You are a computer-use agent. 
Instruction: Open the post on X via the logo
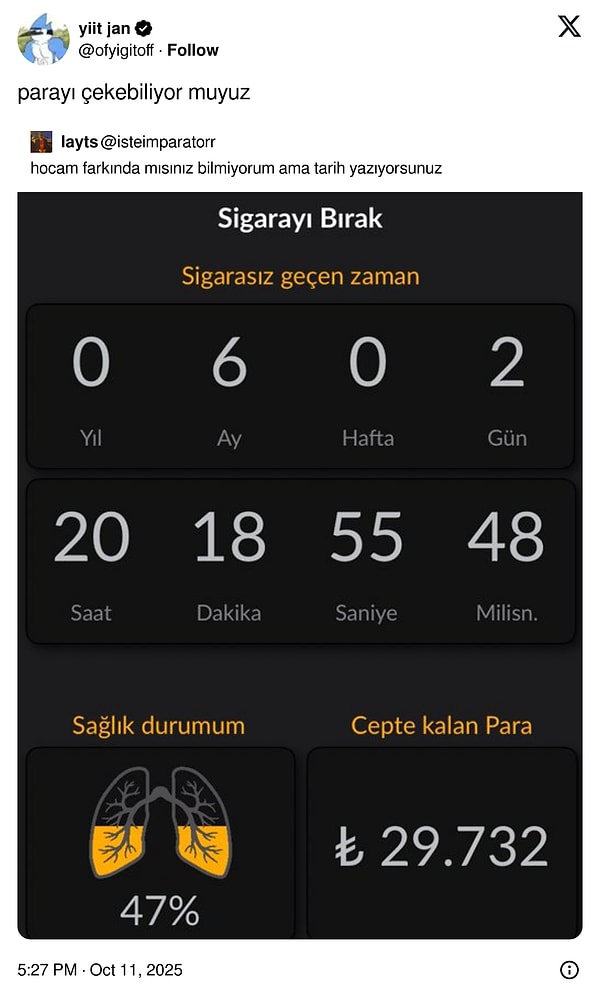pos(569,27)
